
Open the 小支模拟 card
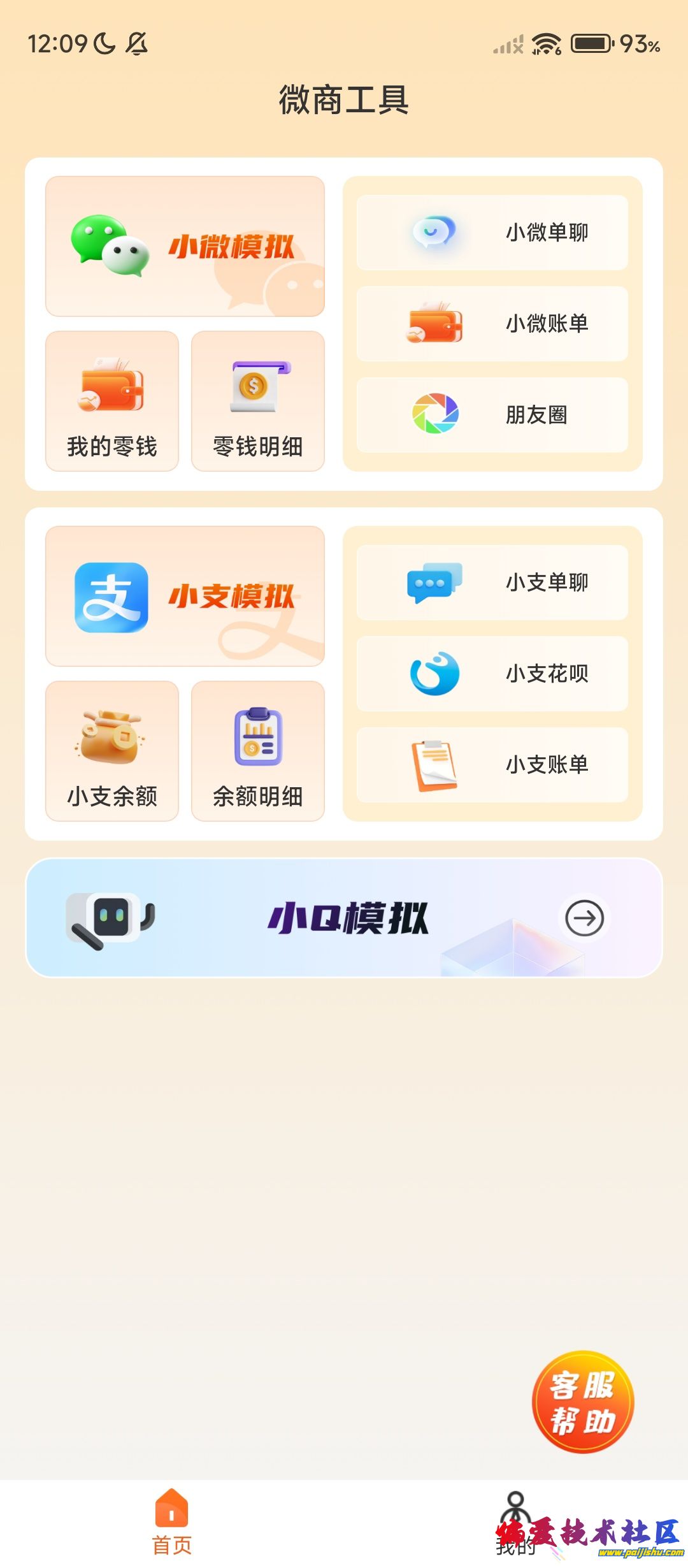coord(185,597)
